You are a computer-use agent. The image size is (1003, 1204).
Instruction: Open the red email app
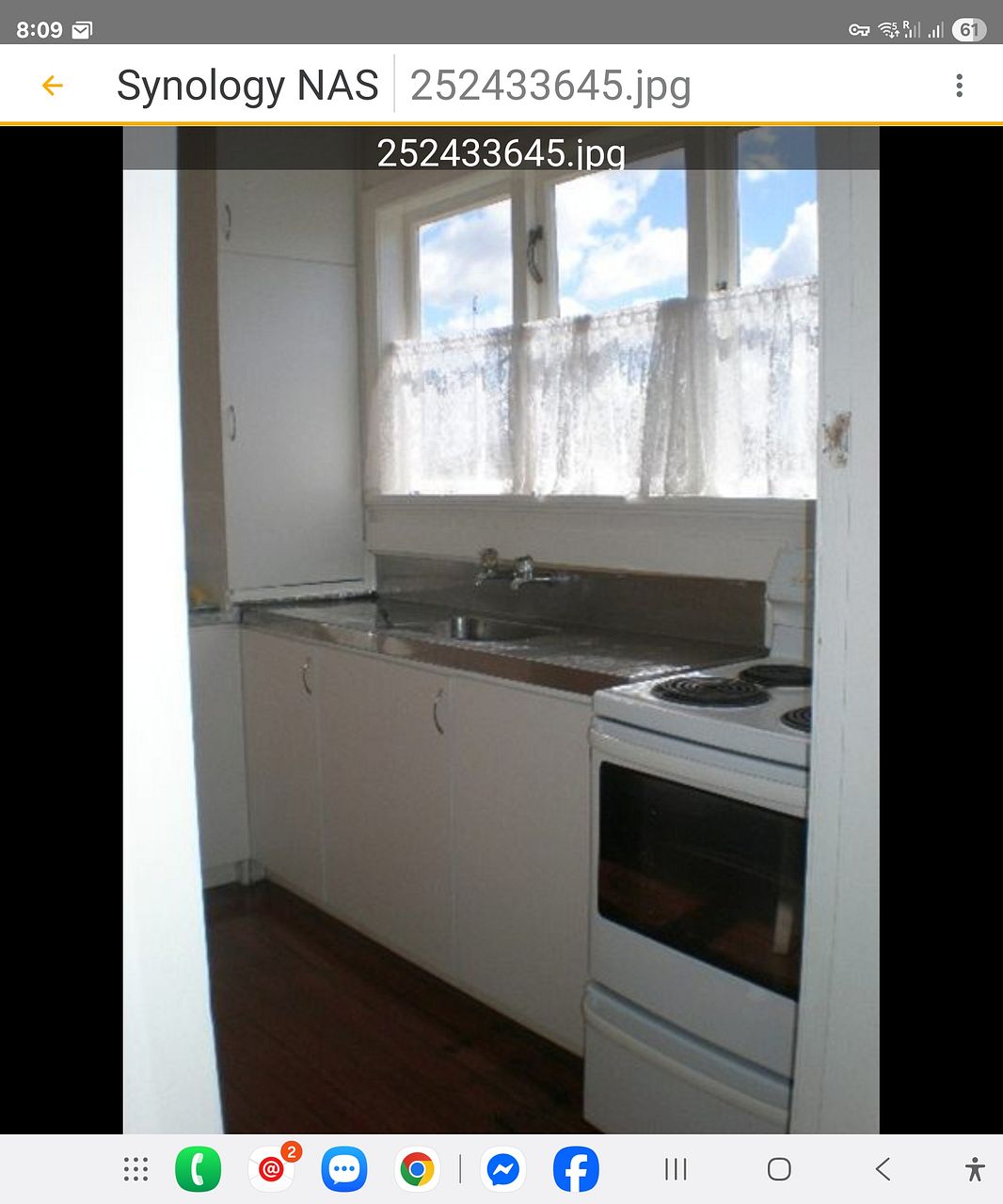click(272, 1169)
